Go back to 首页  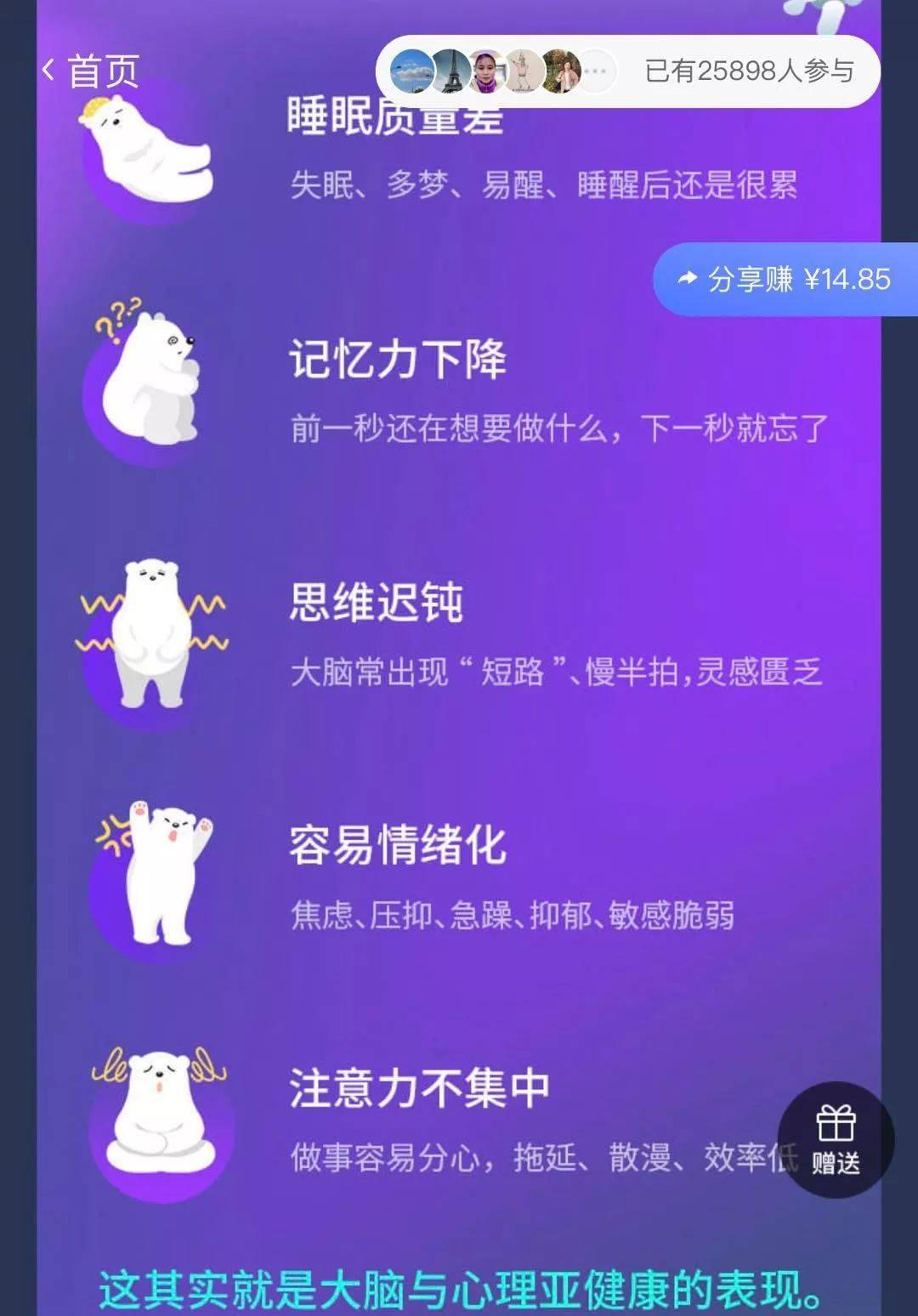click(90, 71)
